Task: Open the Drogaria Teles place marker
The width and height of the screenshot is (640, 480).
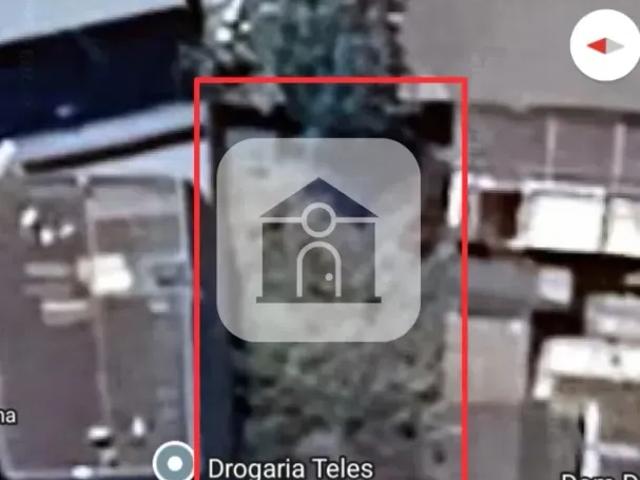Action: coord(176,463)
